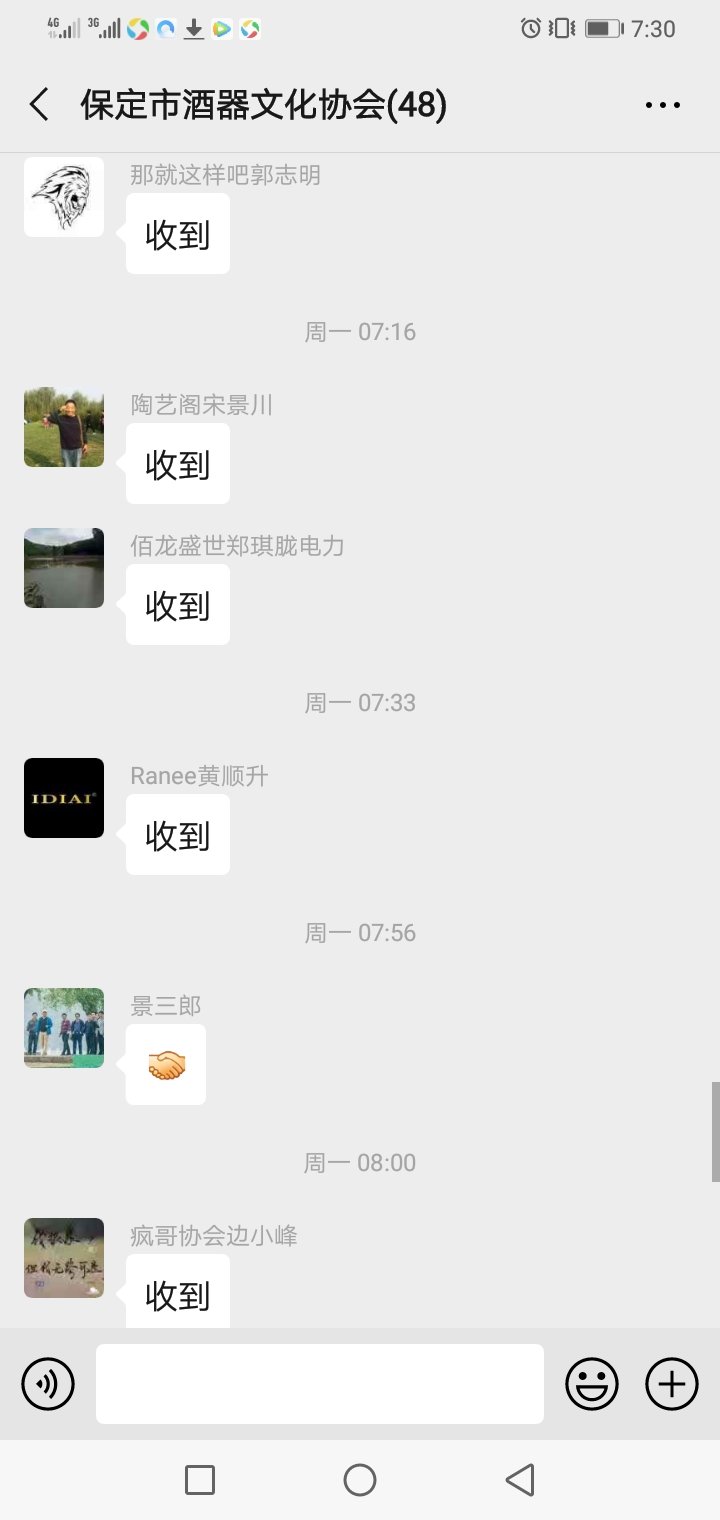Open 陶艺阁宋景川's profile avatar
The width and height of the screenshot is (720, 1520).
64,427
